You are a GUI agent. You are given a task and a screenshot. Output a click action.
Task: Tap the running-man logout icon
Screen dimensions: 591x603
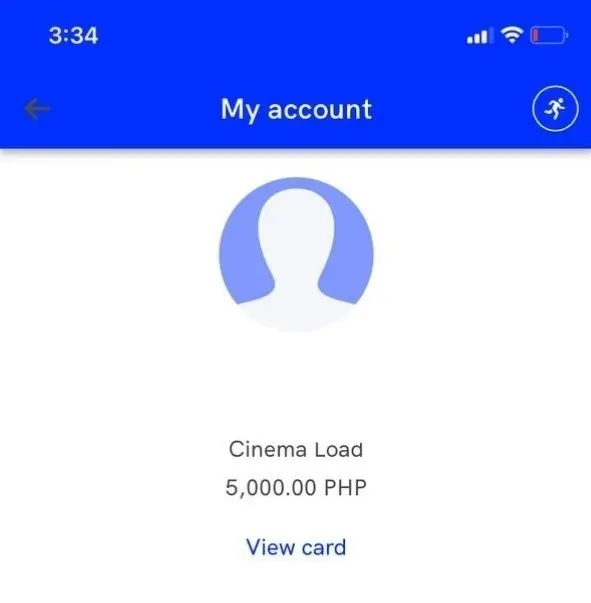coord(555,109)
